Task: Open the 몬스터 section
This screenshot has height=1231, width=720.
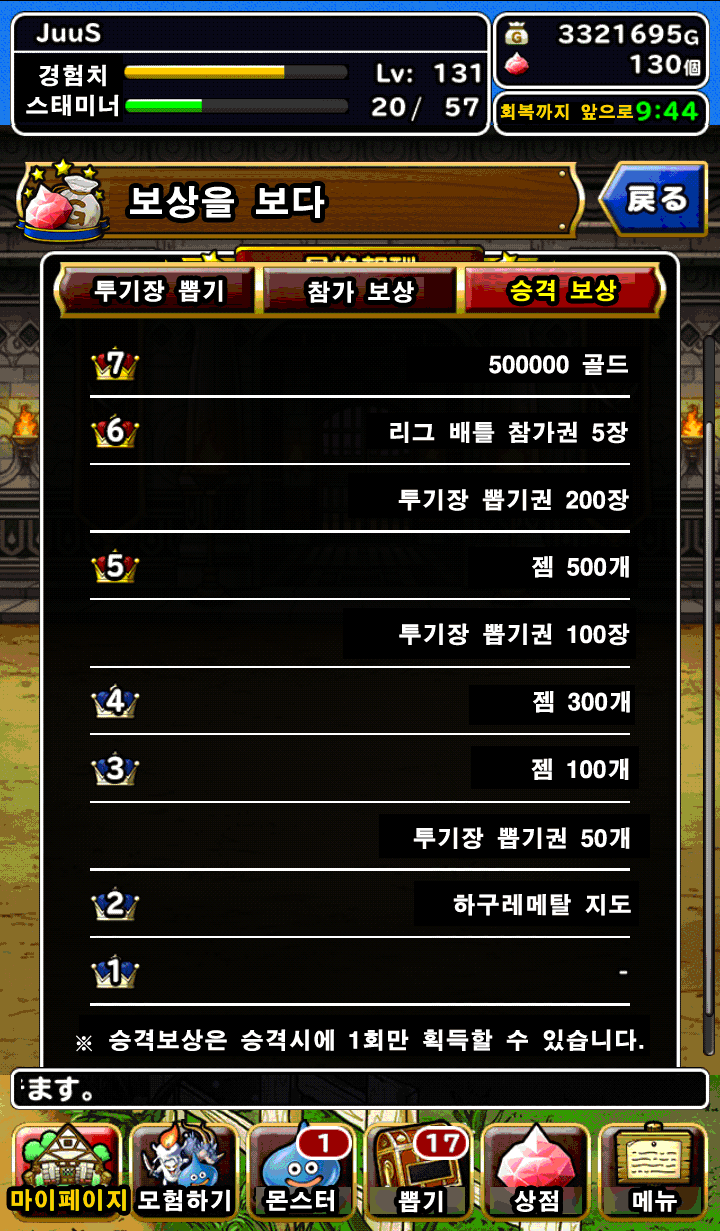Action: click(300, 1169)
